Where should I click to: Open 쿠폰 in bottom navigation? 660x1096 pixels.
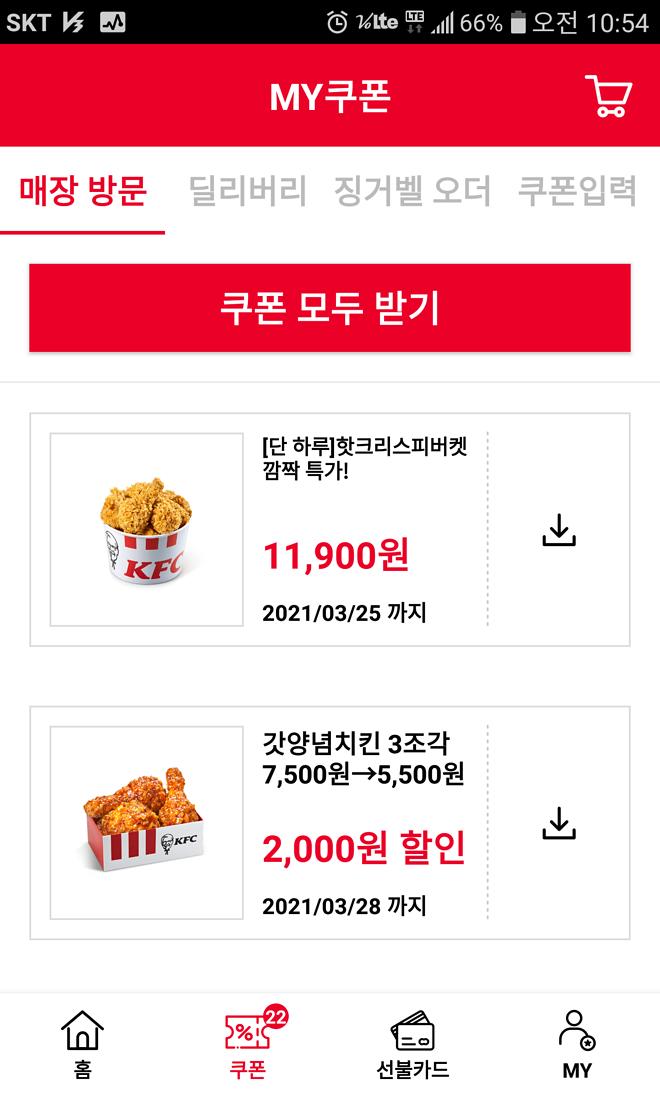pyautogui.click(x=248, y=1044)
